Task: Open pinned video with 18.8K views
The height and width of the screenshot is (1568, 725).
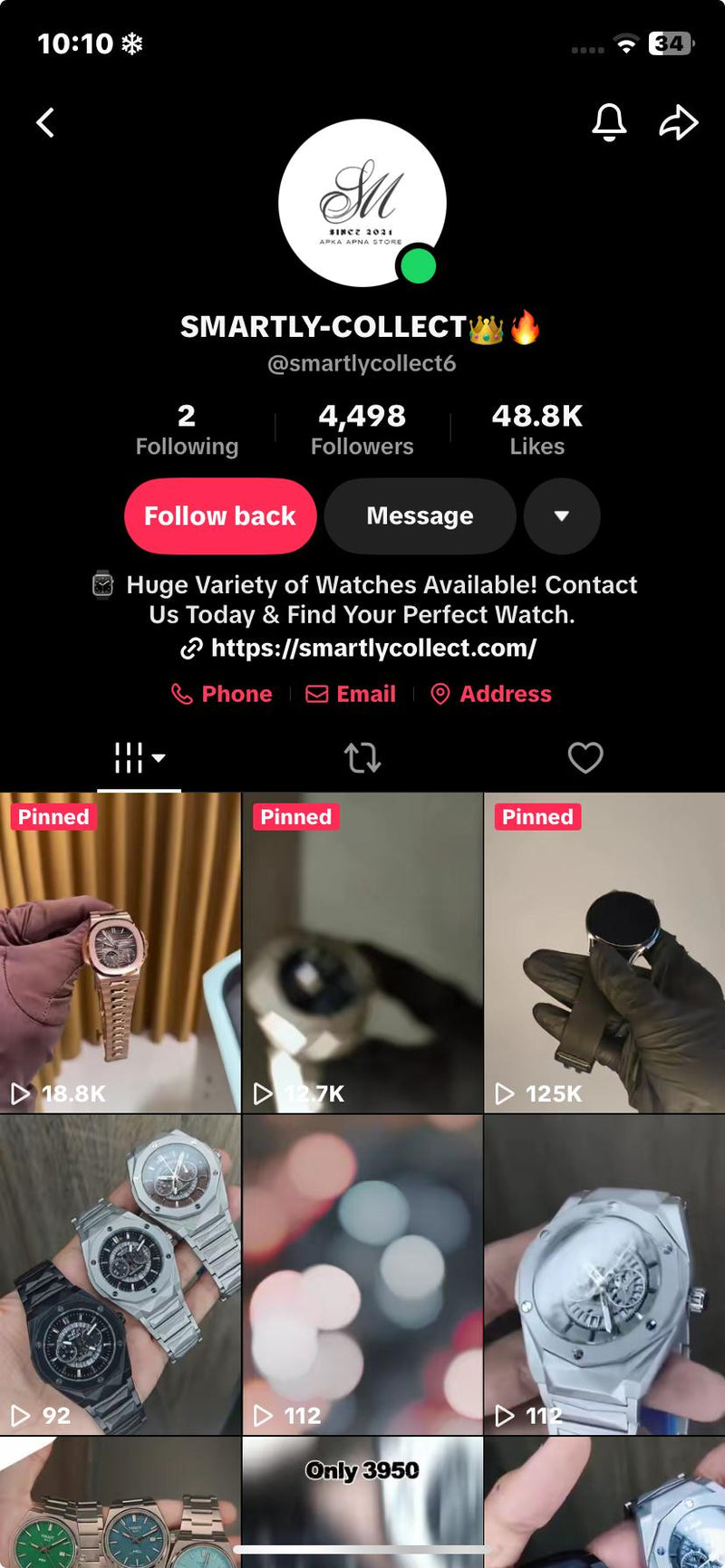Action: 120,953
